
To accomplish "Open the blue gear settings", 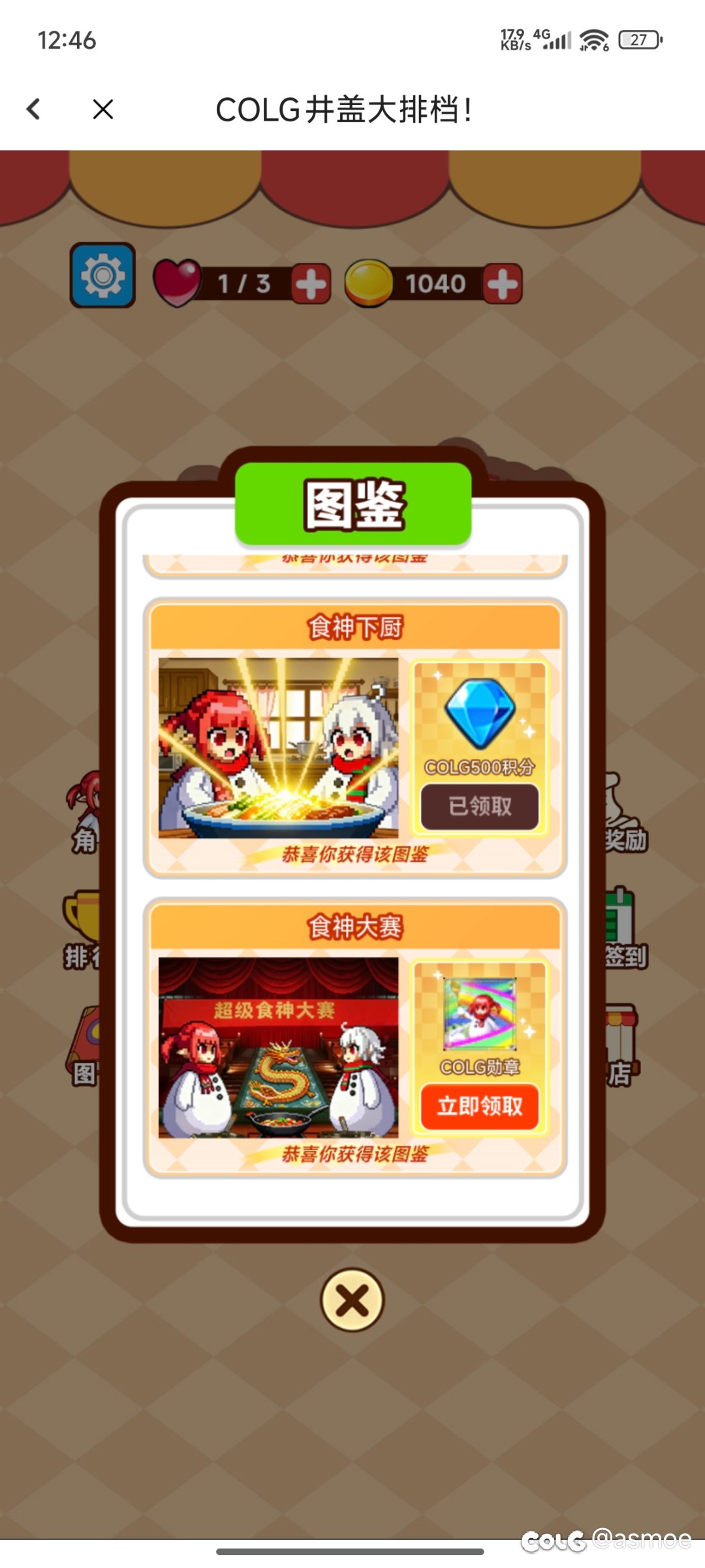I will point(102,275).
